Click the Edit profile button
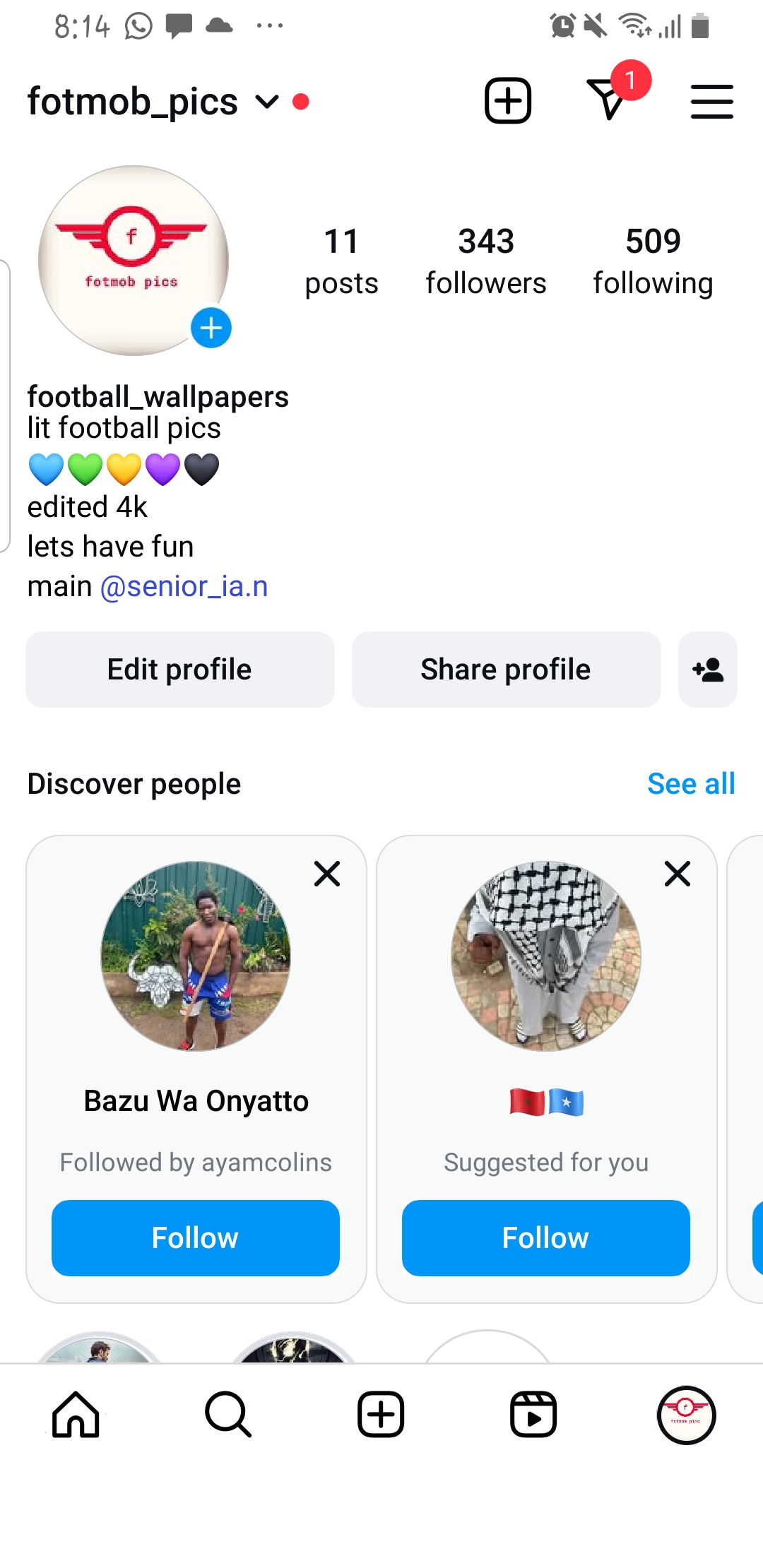The width and height of the screenshot is (763, 1568). [179, 669]
